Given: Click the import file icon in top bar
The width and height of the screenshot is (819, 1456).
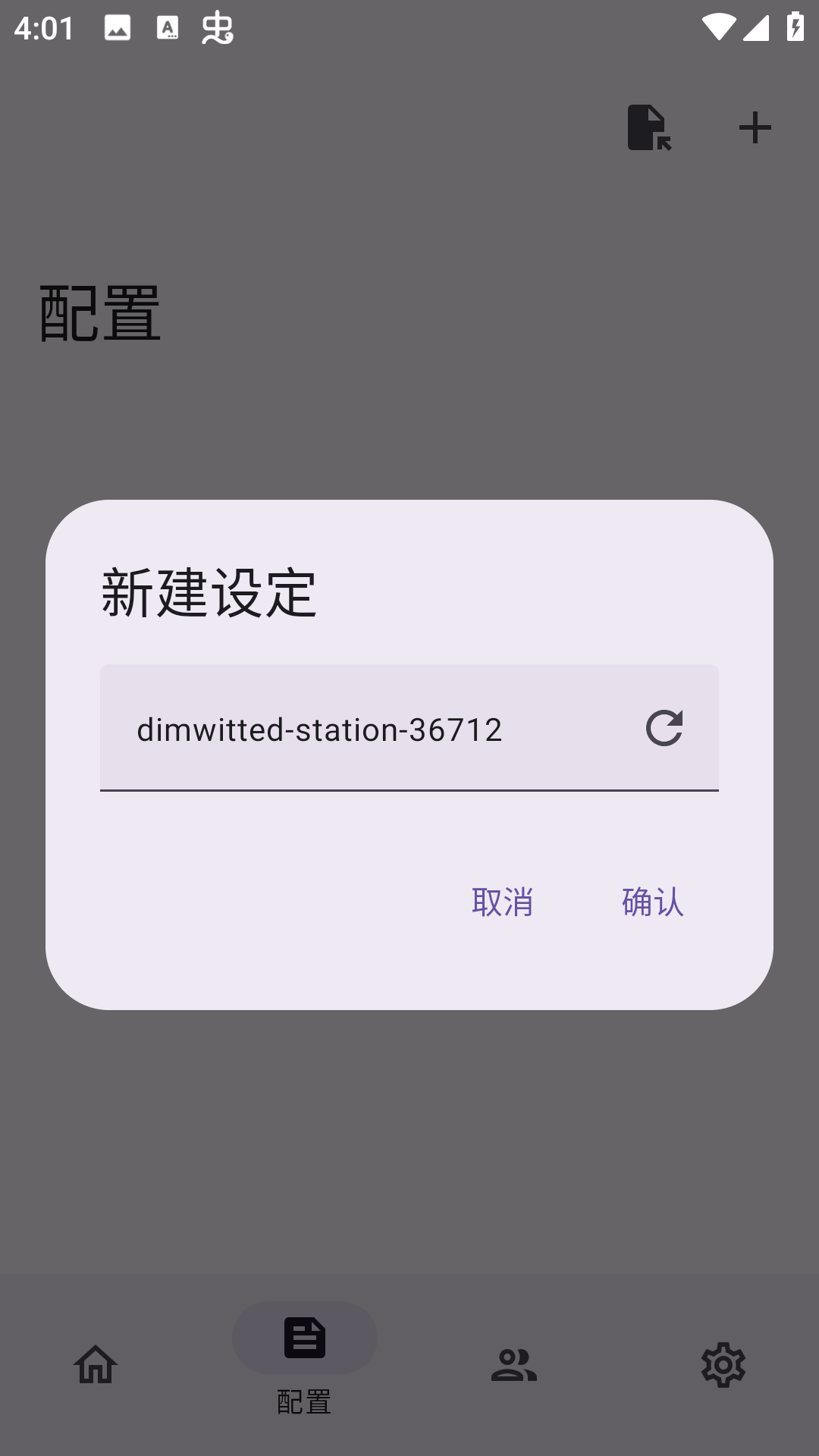Looking at the screenshot, I should tap(648, 127).
